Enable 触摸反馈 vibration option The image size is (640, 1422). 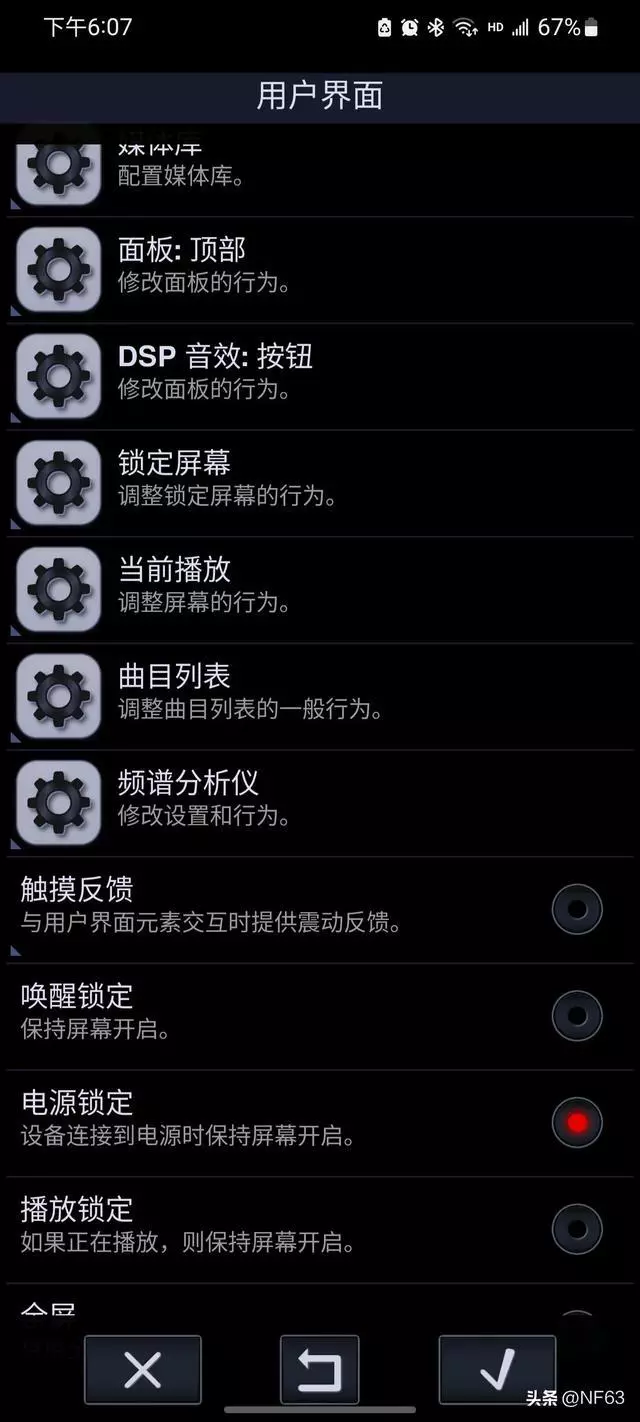[x=577, y=909]
